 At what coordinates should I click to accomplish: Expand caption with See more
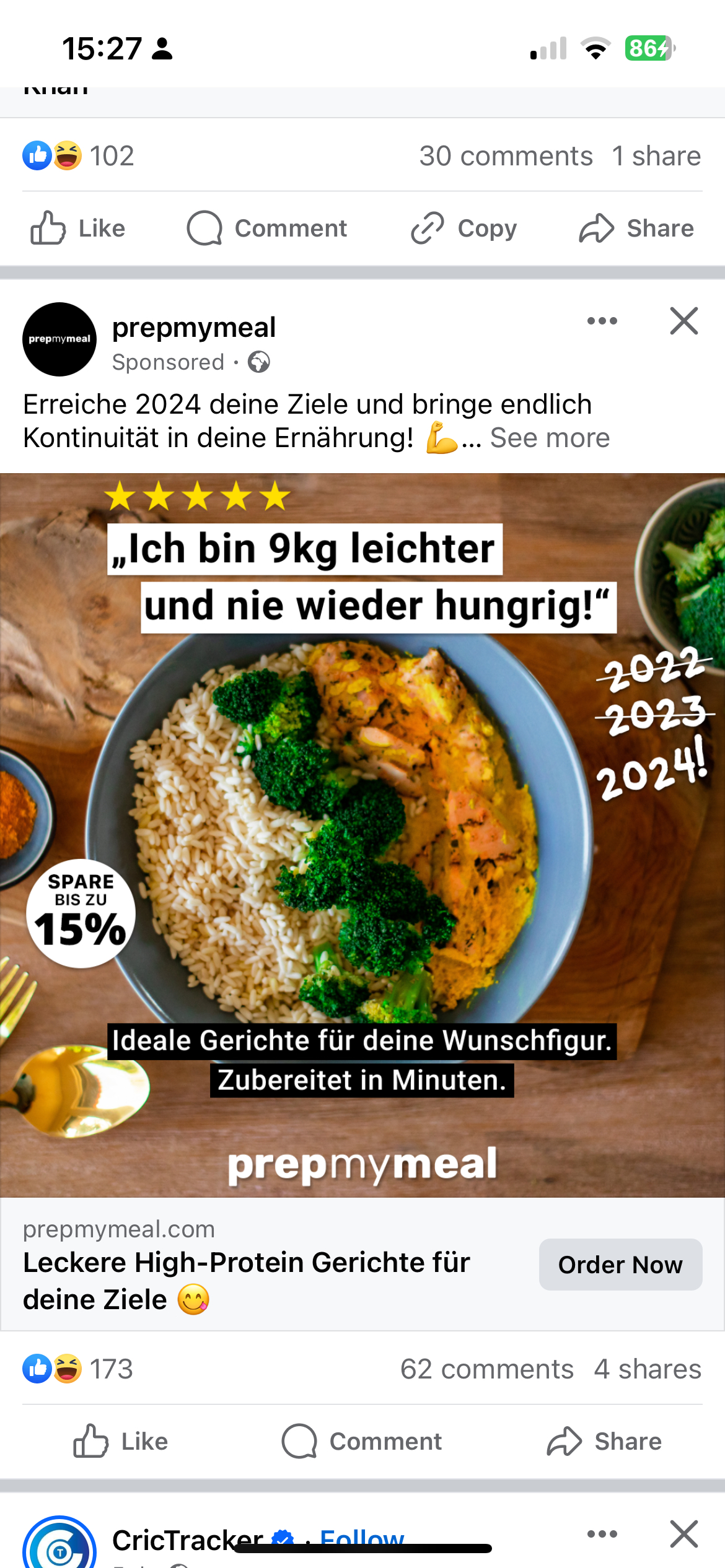[x=550, y=438]
